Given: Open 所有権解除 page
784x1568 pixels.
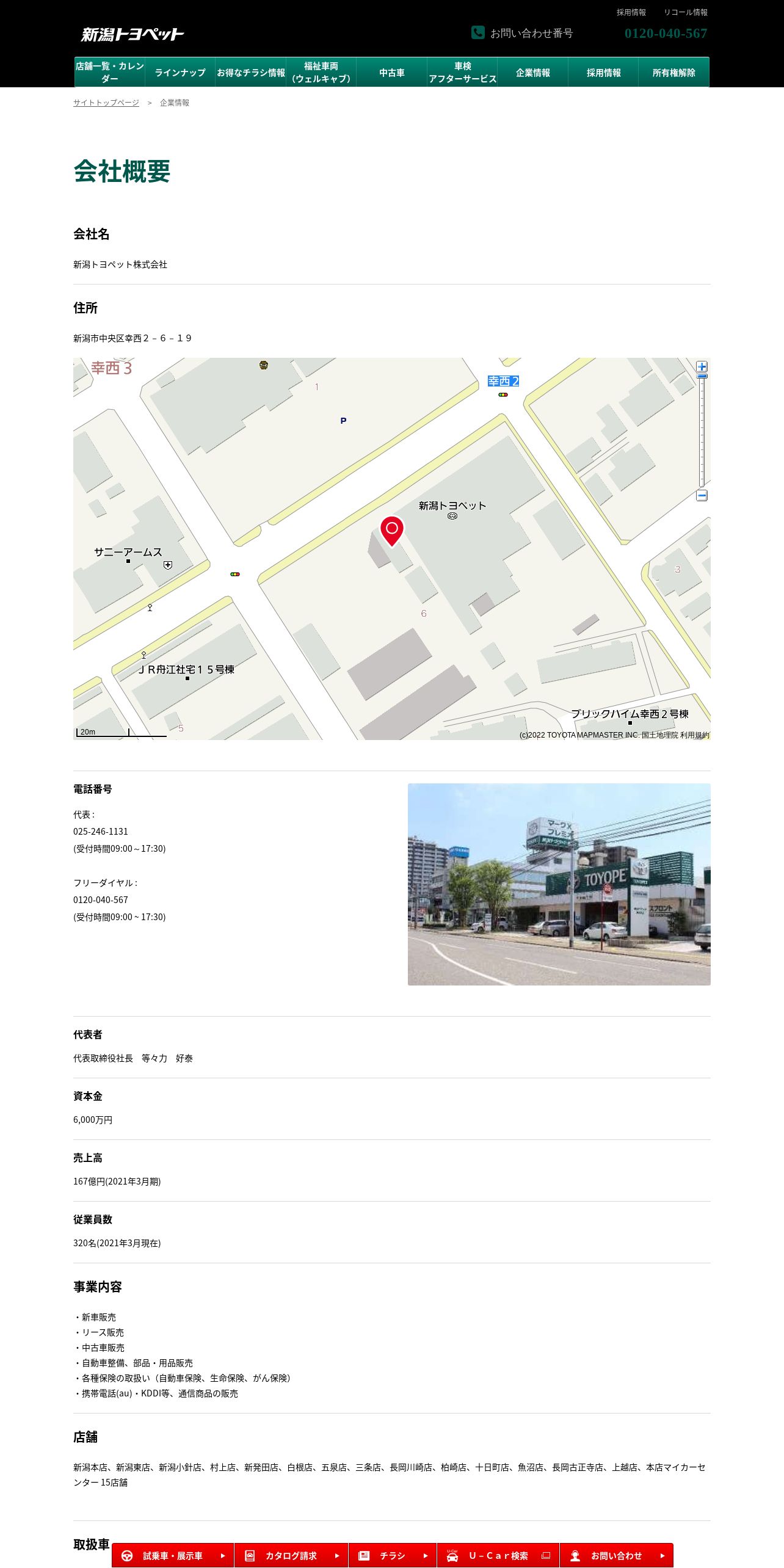Looking at the screenshot, I should tap(674, 72).
